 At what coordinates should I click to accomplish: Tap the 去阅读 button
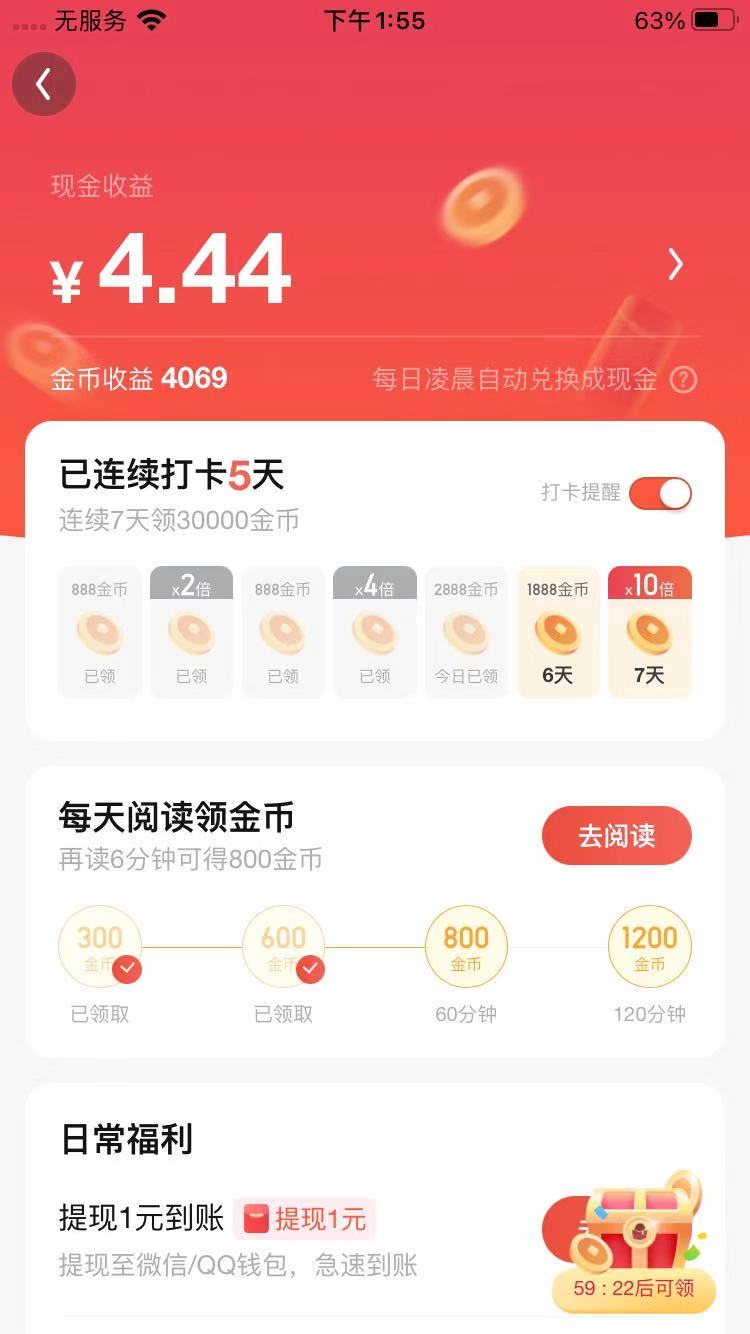[x=616, y=835]
